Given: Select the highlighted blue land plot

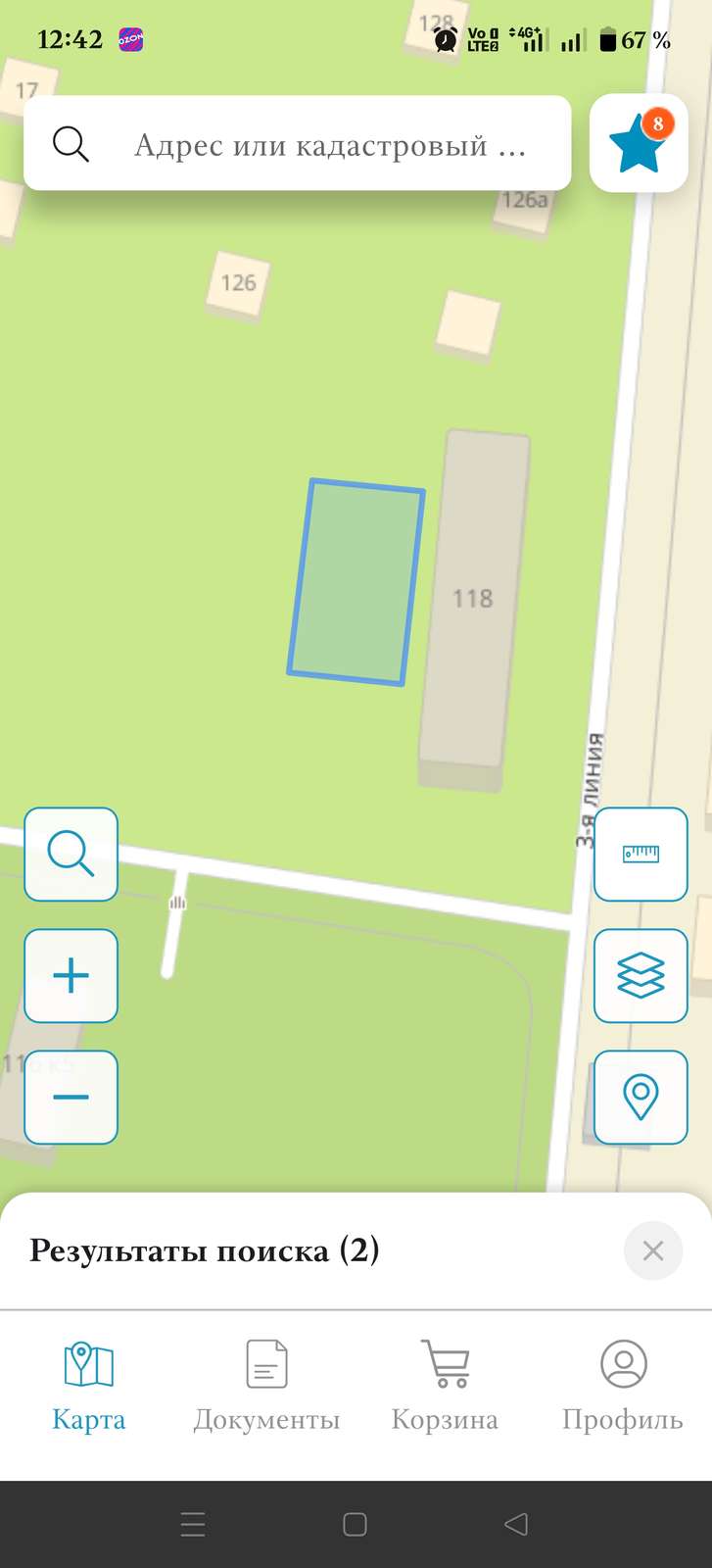Looking at the screenshot, I should point(356,582).
